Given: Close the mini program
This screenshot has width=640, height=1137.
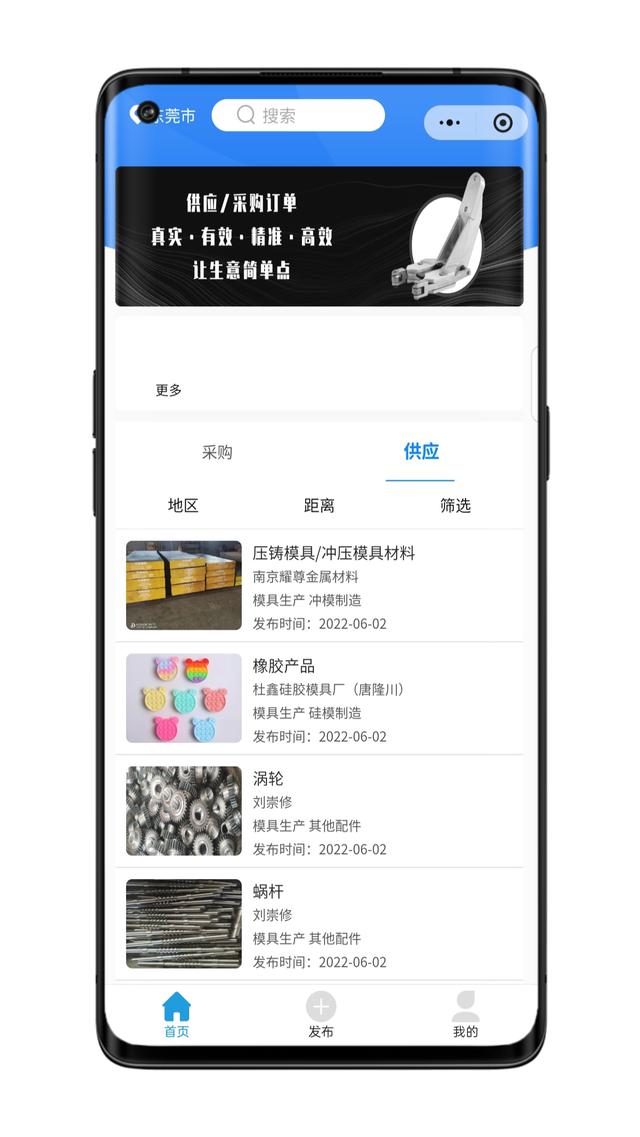Looking at the screenshot, I should point(503,123).
